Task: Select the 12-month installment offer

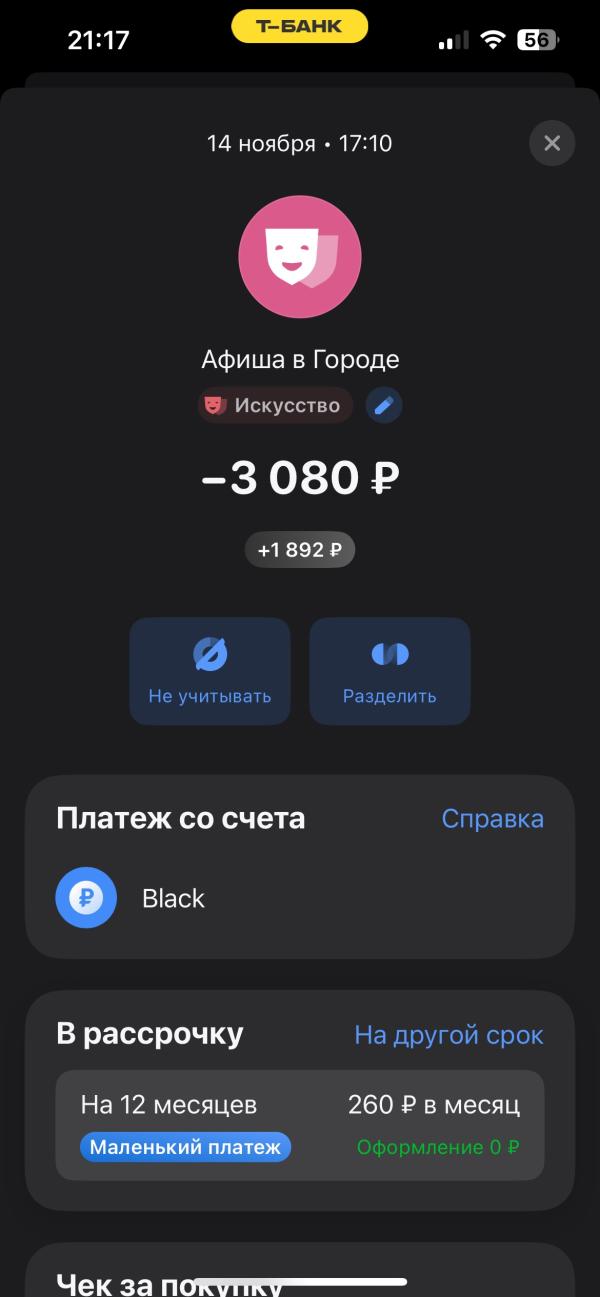Action: 300,1125
